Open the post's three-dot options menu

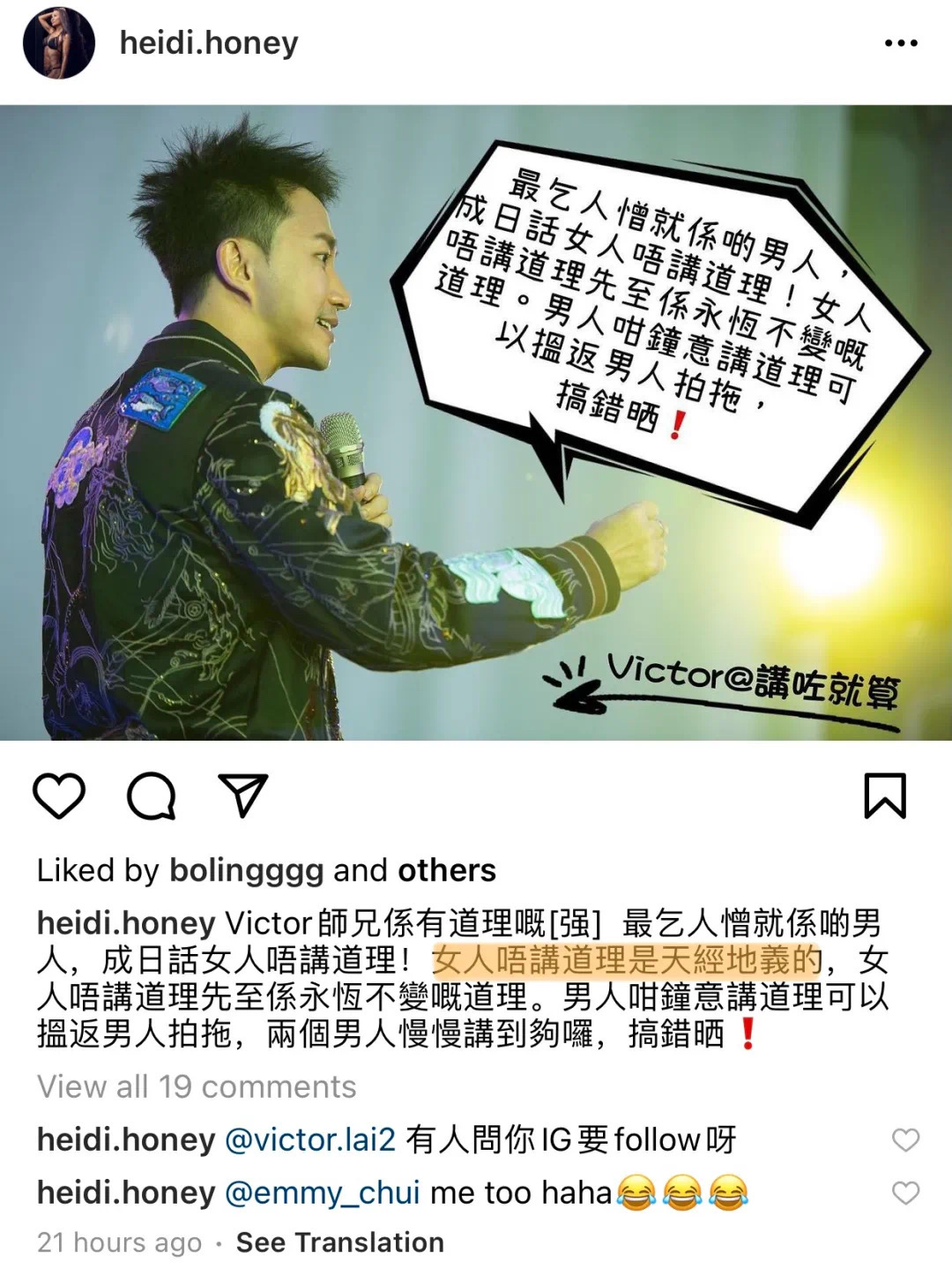900,43
